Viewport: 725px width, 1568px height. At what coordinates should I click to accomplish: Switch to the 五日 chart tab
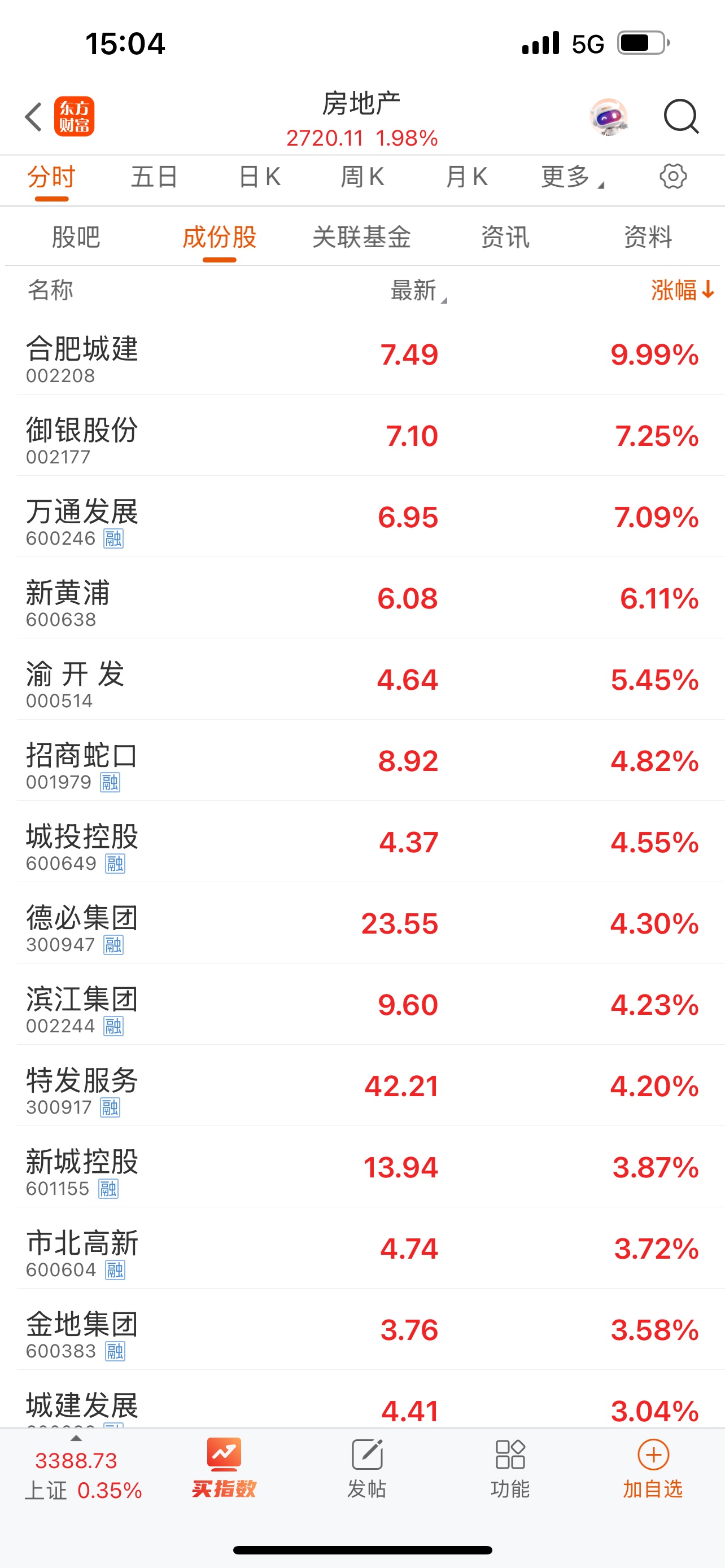(155, 177)
